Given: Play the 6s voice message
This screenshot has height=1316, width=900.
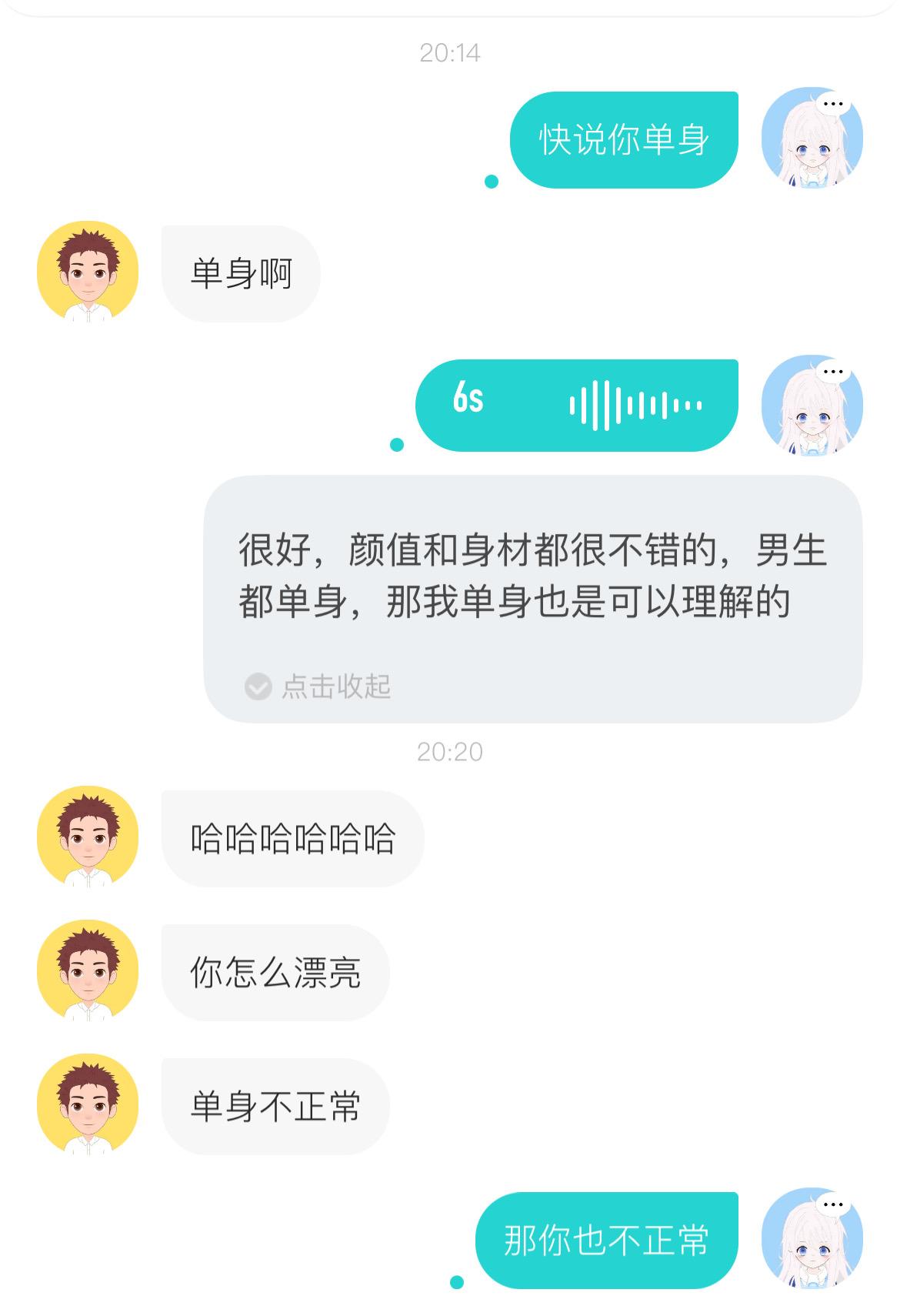Looking at the screenshot, I should [x=577, y=405].
